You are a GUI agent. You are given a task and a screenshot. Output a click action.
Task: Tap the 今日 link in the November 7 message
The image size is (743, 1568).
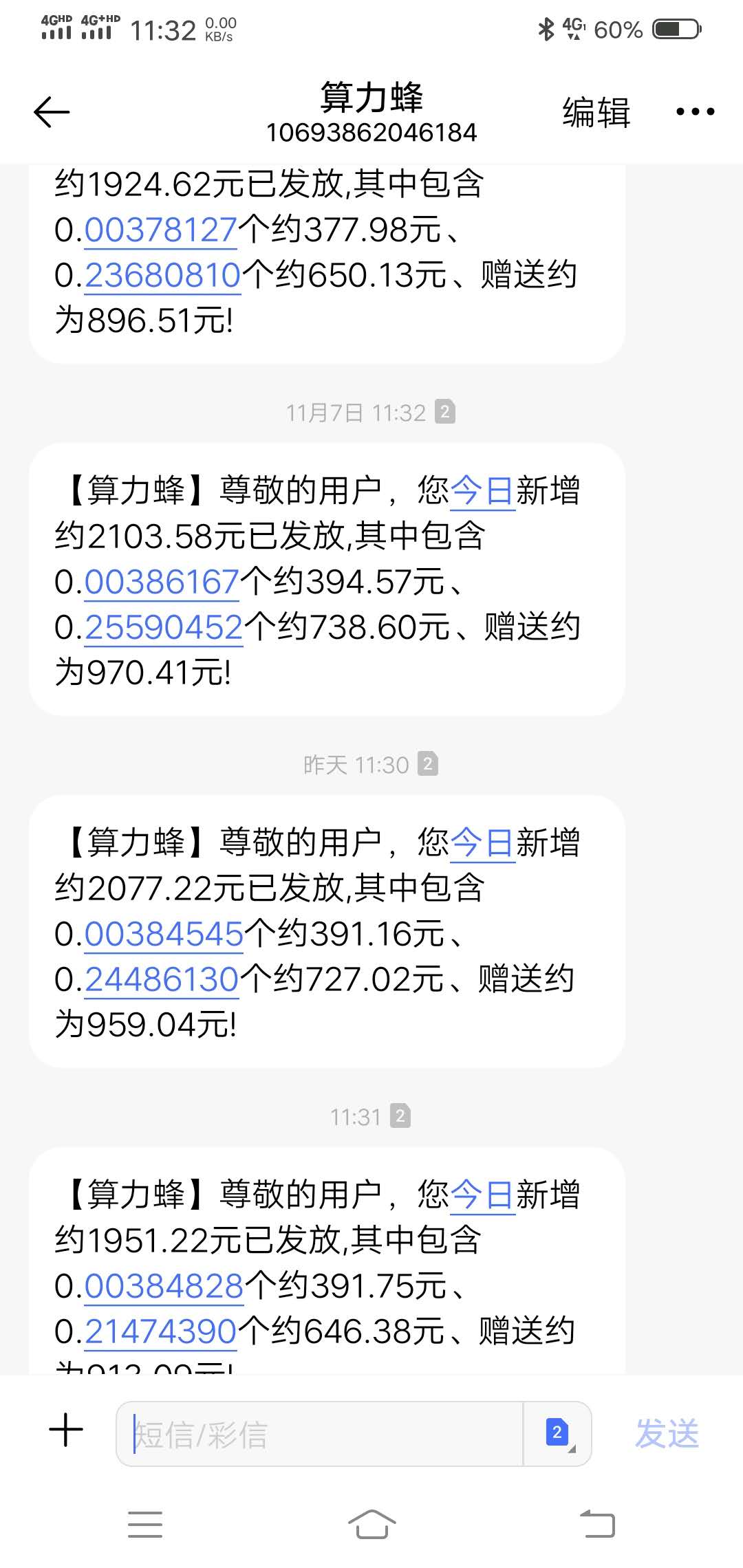pyautogui.click(x=483, y=490)
